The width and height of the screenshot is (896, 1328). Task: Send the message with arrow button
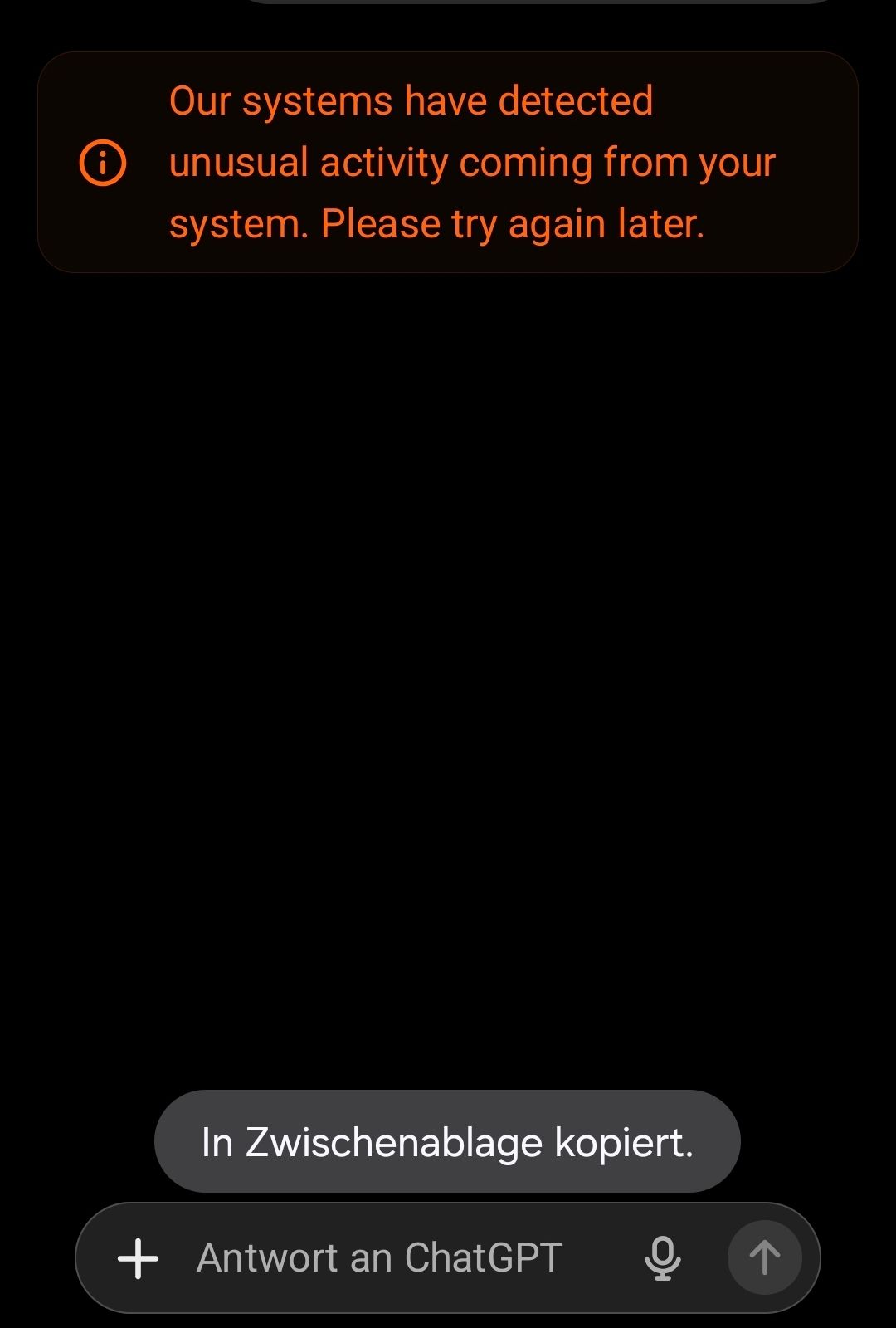764,1258
